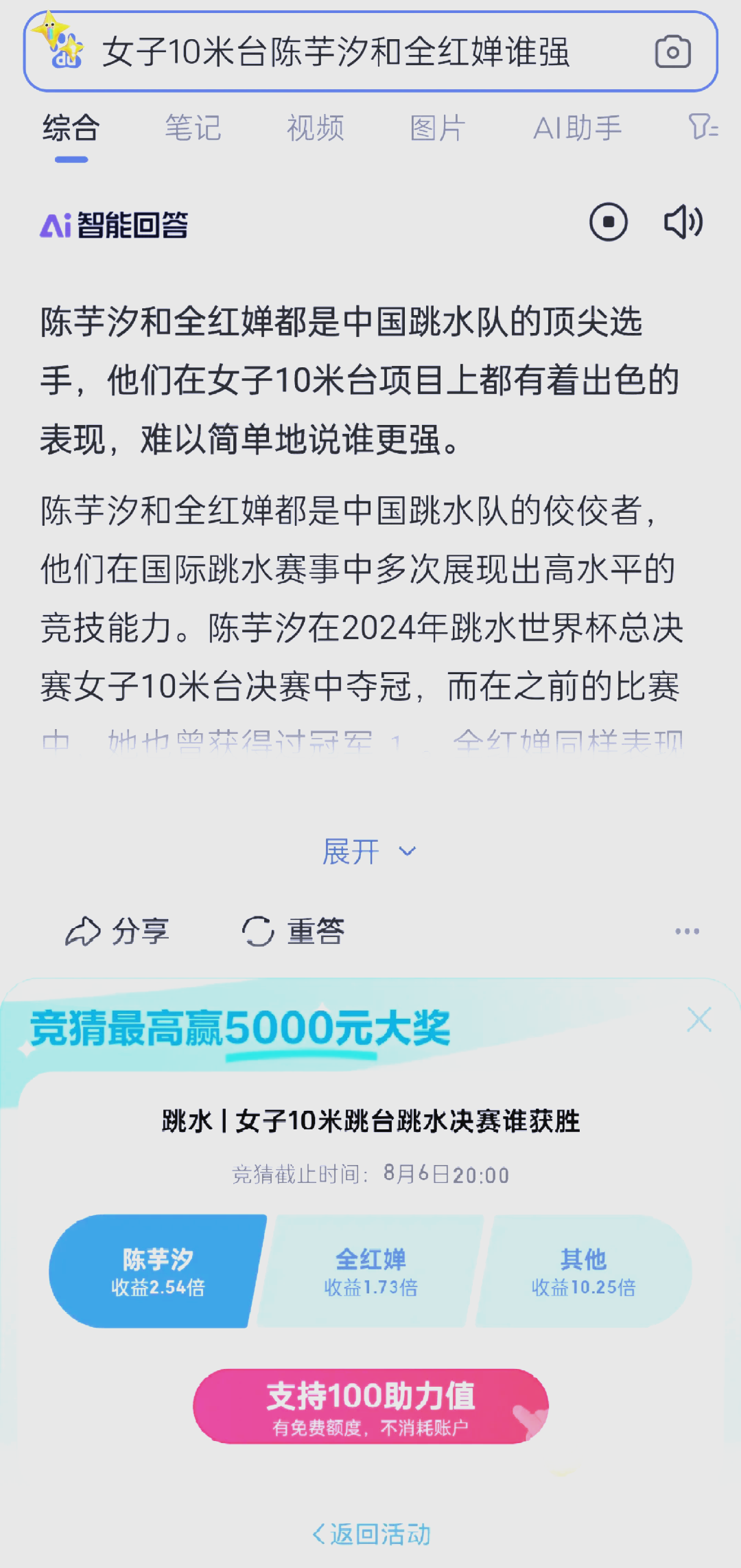
Task: Expand the full AI answer with 展开
Action: click(351, 851)
